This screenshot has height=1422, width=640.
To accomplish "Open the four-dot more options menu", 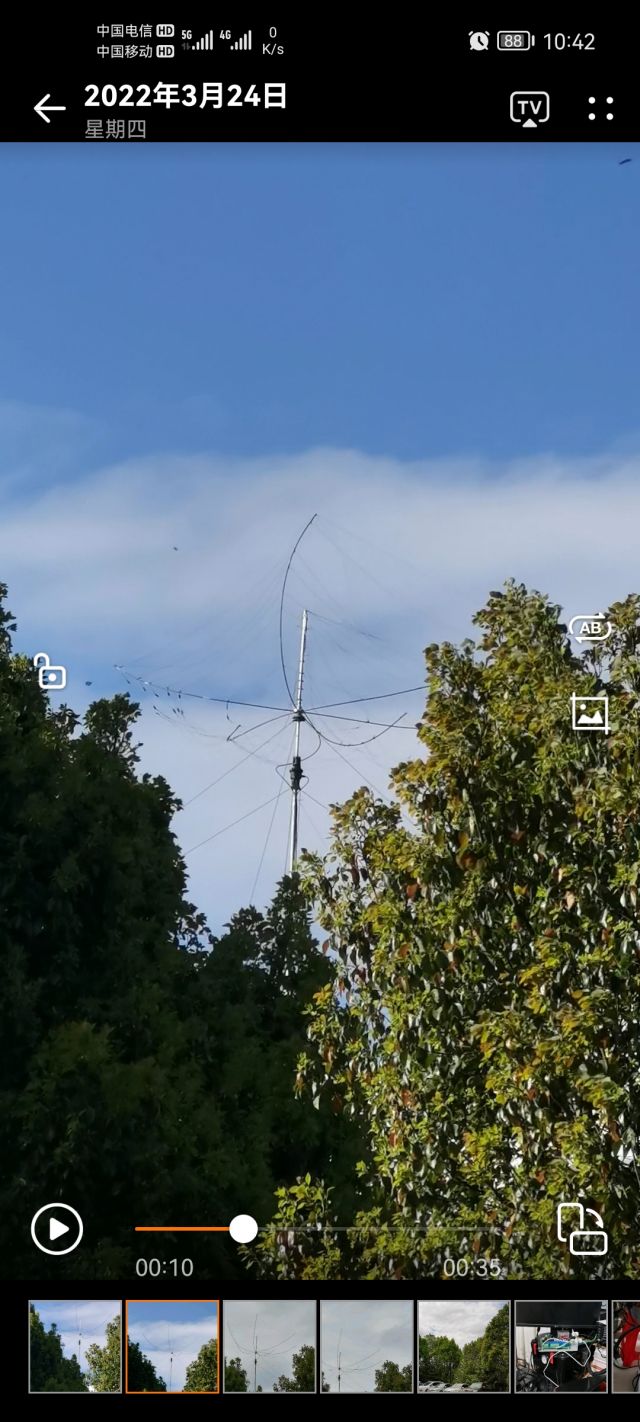I will click(x=600, y=108).
